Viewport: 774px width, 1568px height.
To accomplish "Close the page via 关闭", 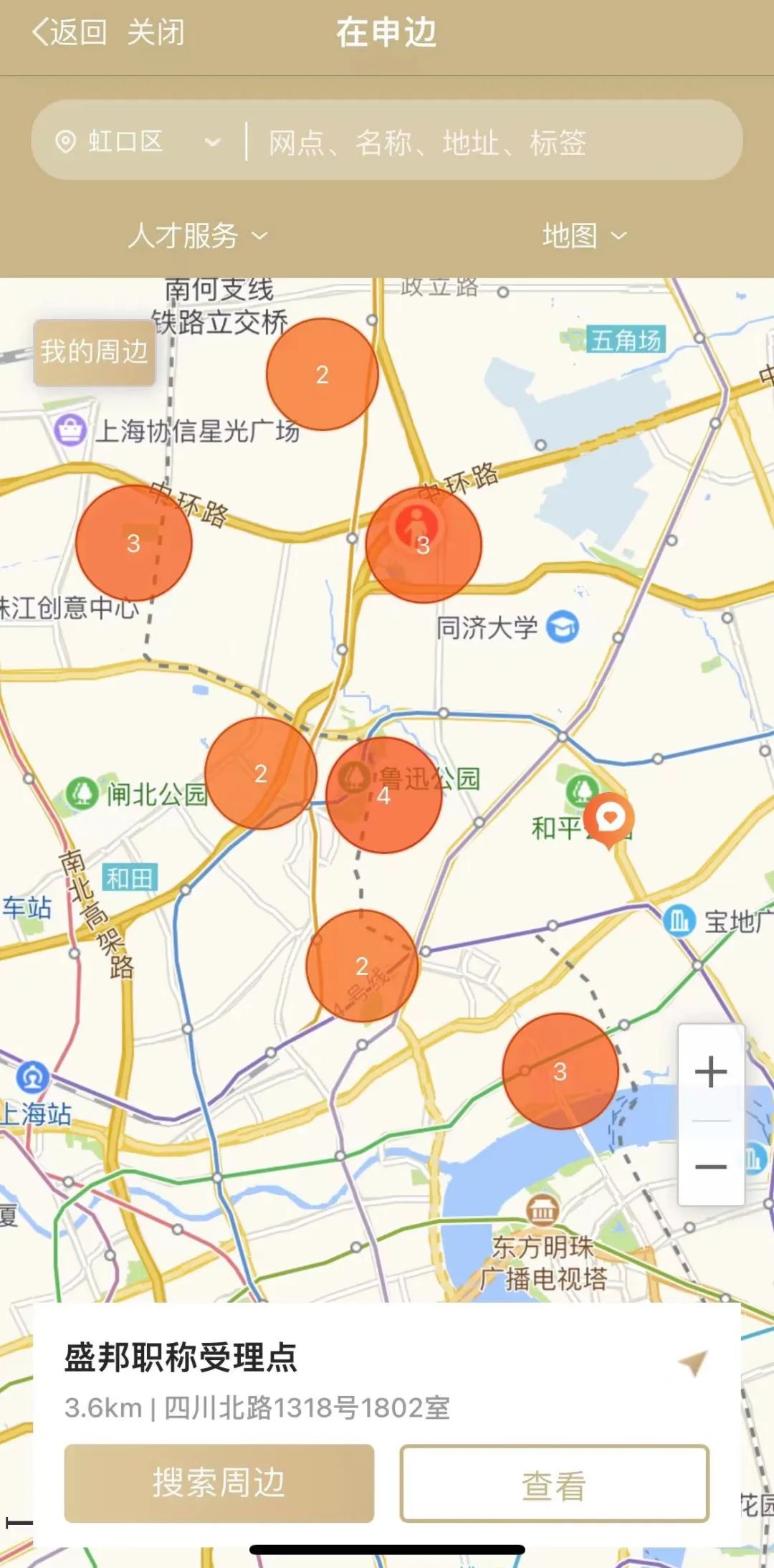I will 156,33.
